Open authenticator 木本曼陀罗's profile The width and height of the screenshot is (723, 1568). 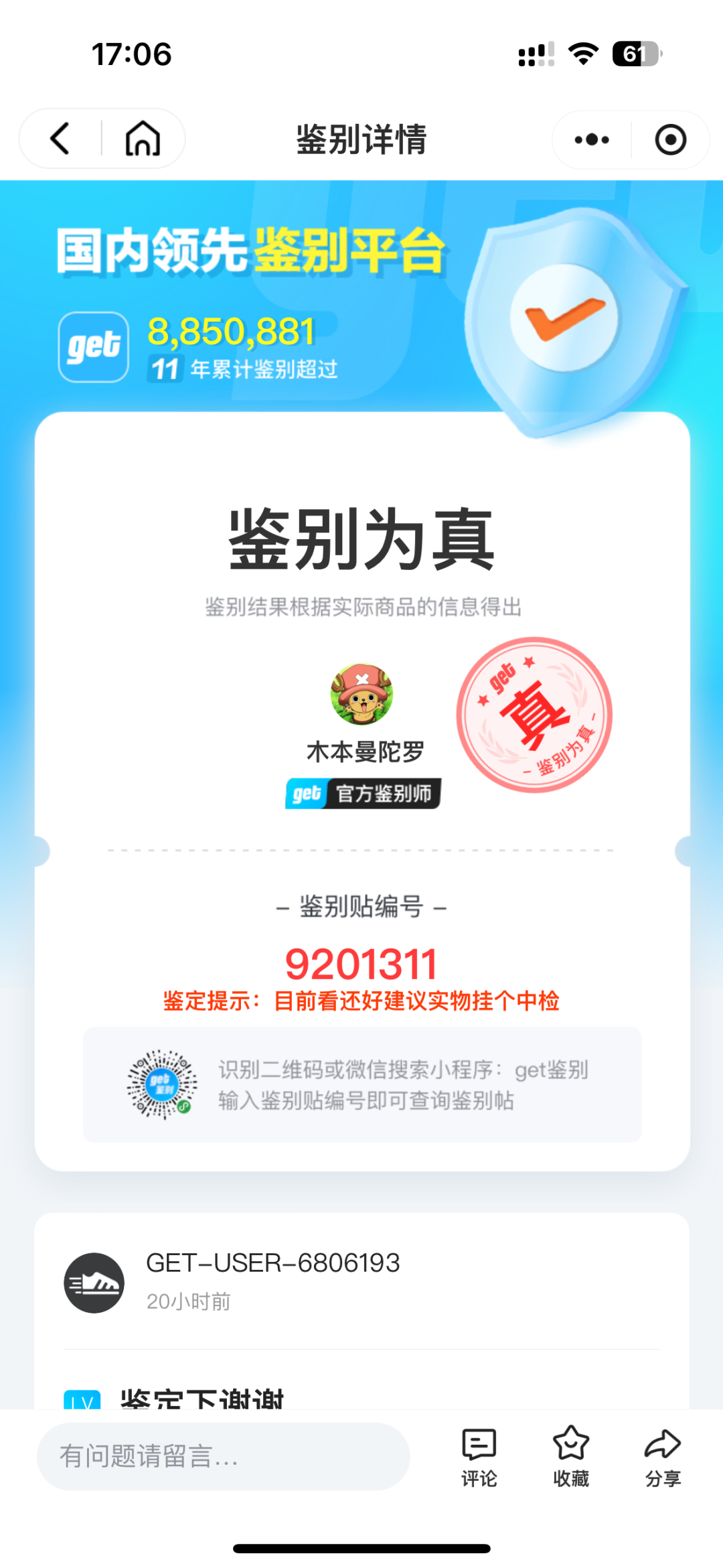tap(362, 695)
